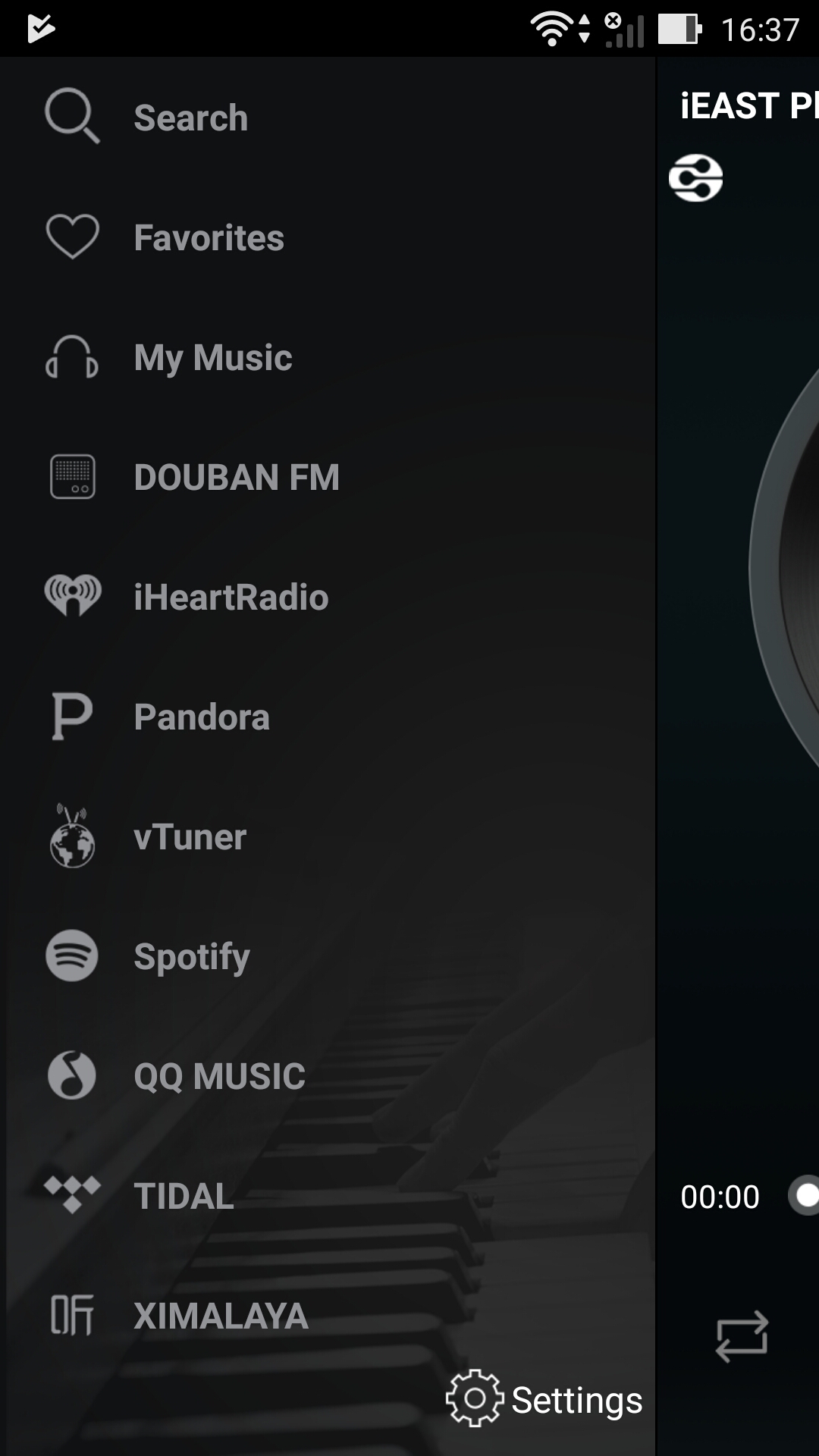Open iHeartRadio
Image resolution: width=819 pixels, height=1456 pixels.
tap(231, 597)
